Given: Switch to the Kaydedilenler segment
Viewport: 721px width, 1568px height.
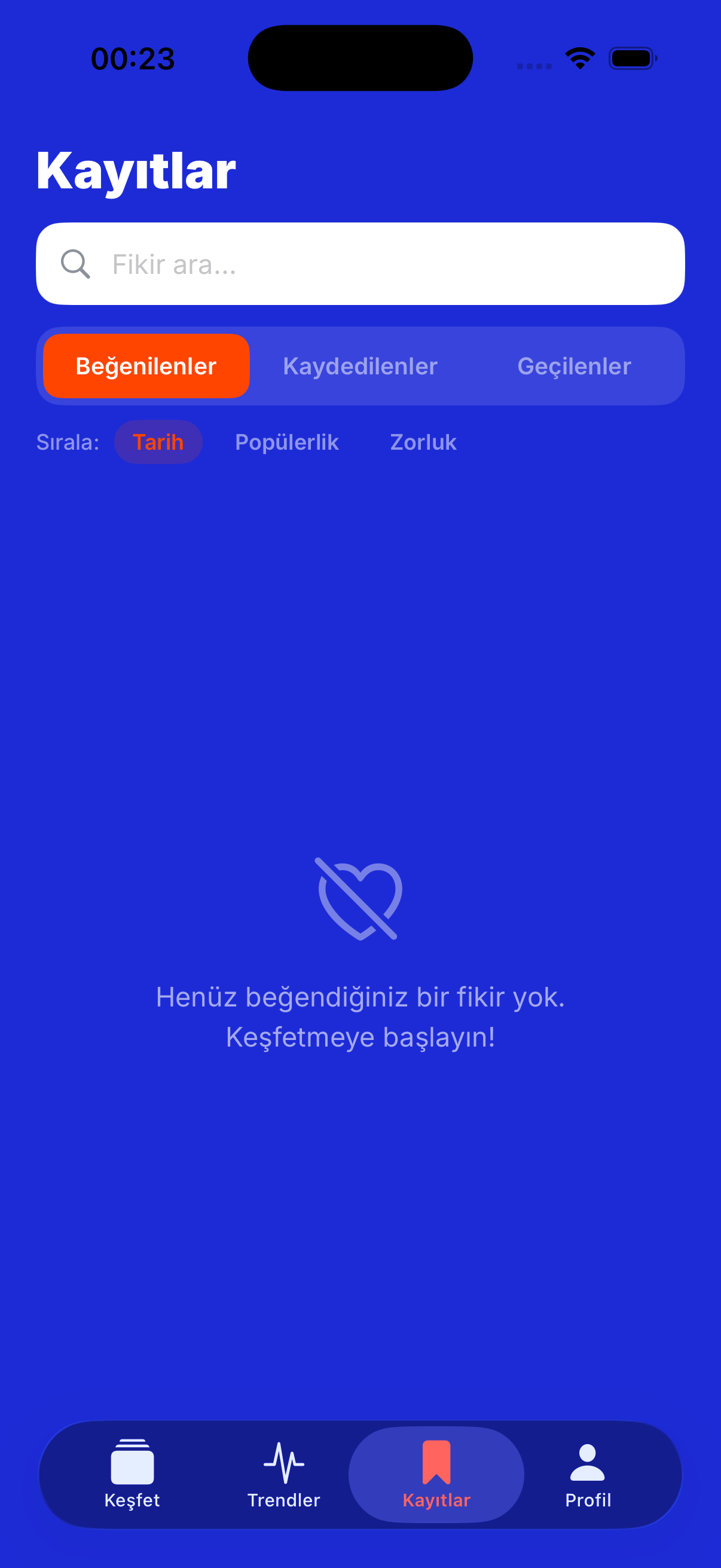Looking at the screenshot, I should (x=360, y=366).
